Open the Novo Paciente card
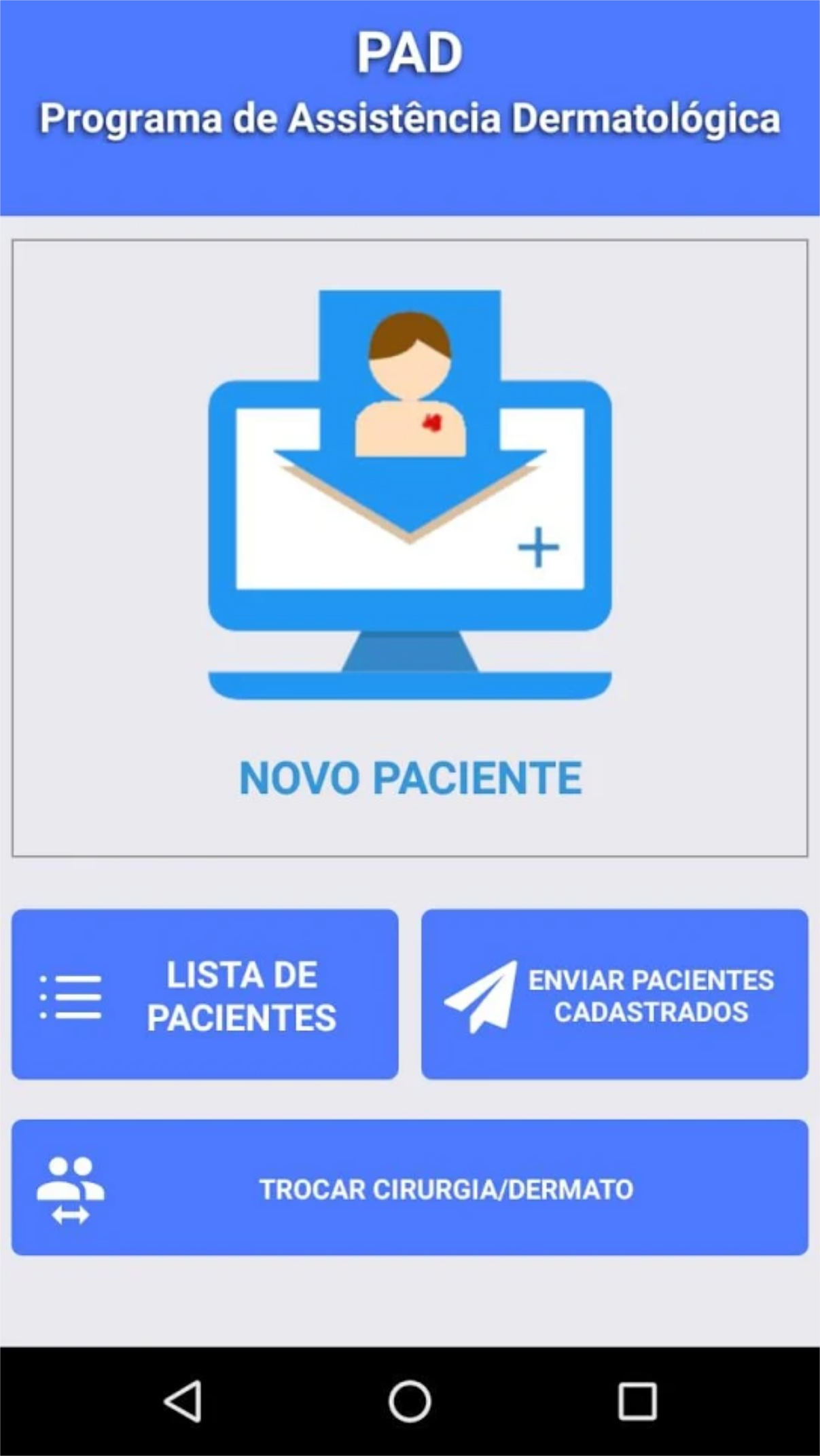Image resolution: width=820 pixels, height=1456 pixels. click(x=410, y=547)
